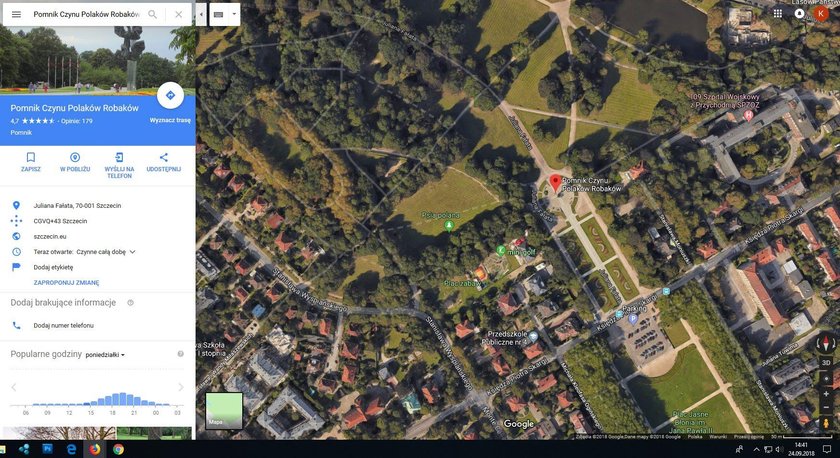Toggle 3D view on the map

(826, 361)
